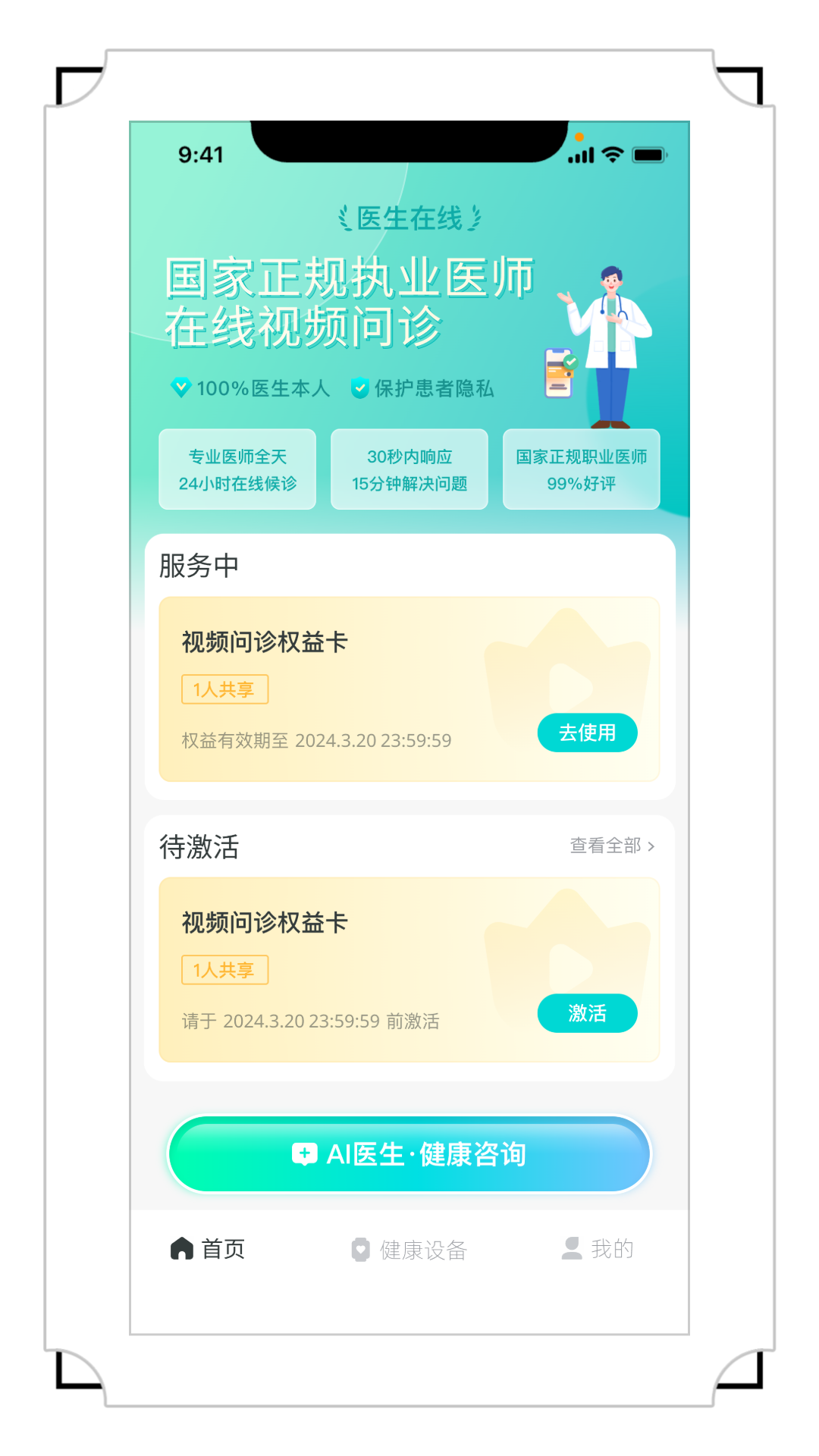Tap 激活 on the 待激活 card

[587, 1013]
